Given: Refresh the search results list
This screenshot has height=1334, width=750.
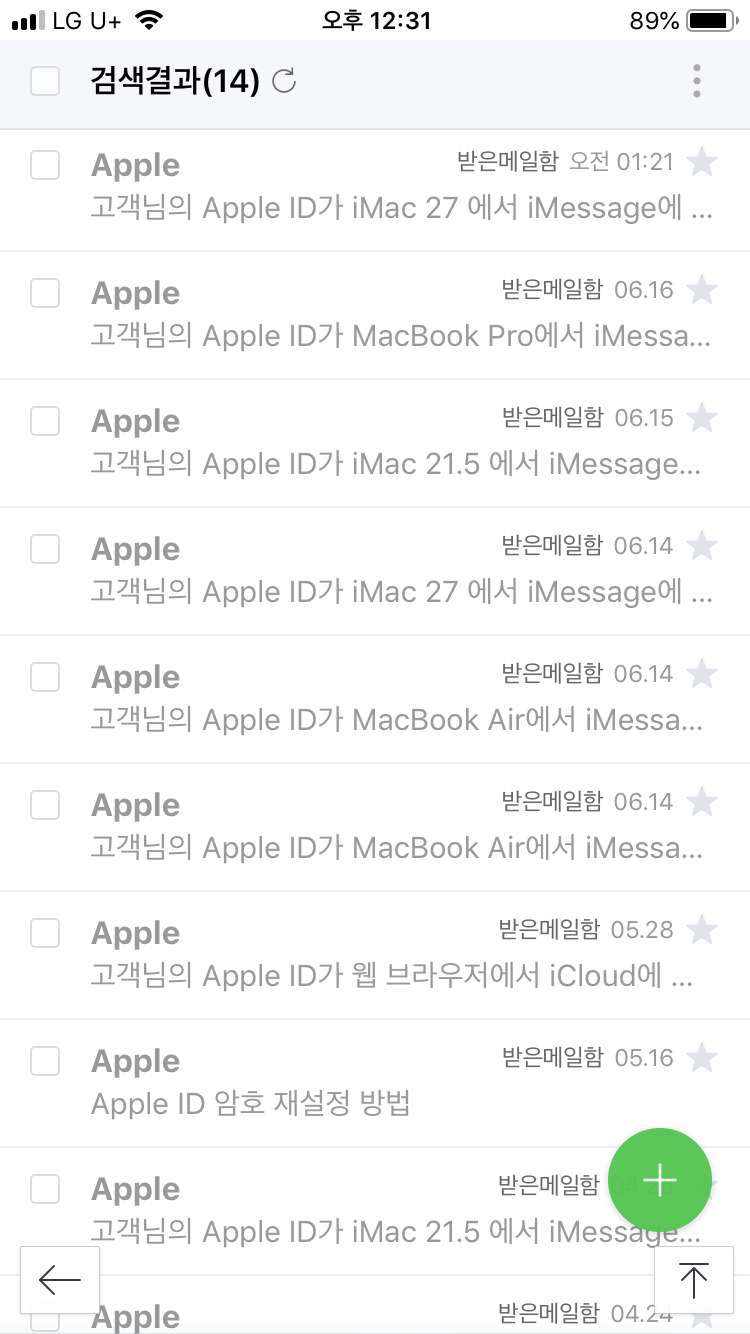Looking at the screenshot, I should pyautogui.click(x=285, y=81).
